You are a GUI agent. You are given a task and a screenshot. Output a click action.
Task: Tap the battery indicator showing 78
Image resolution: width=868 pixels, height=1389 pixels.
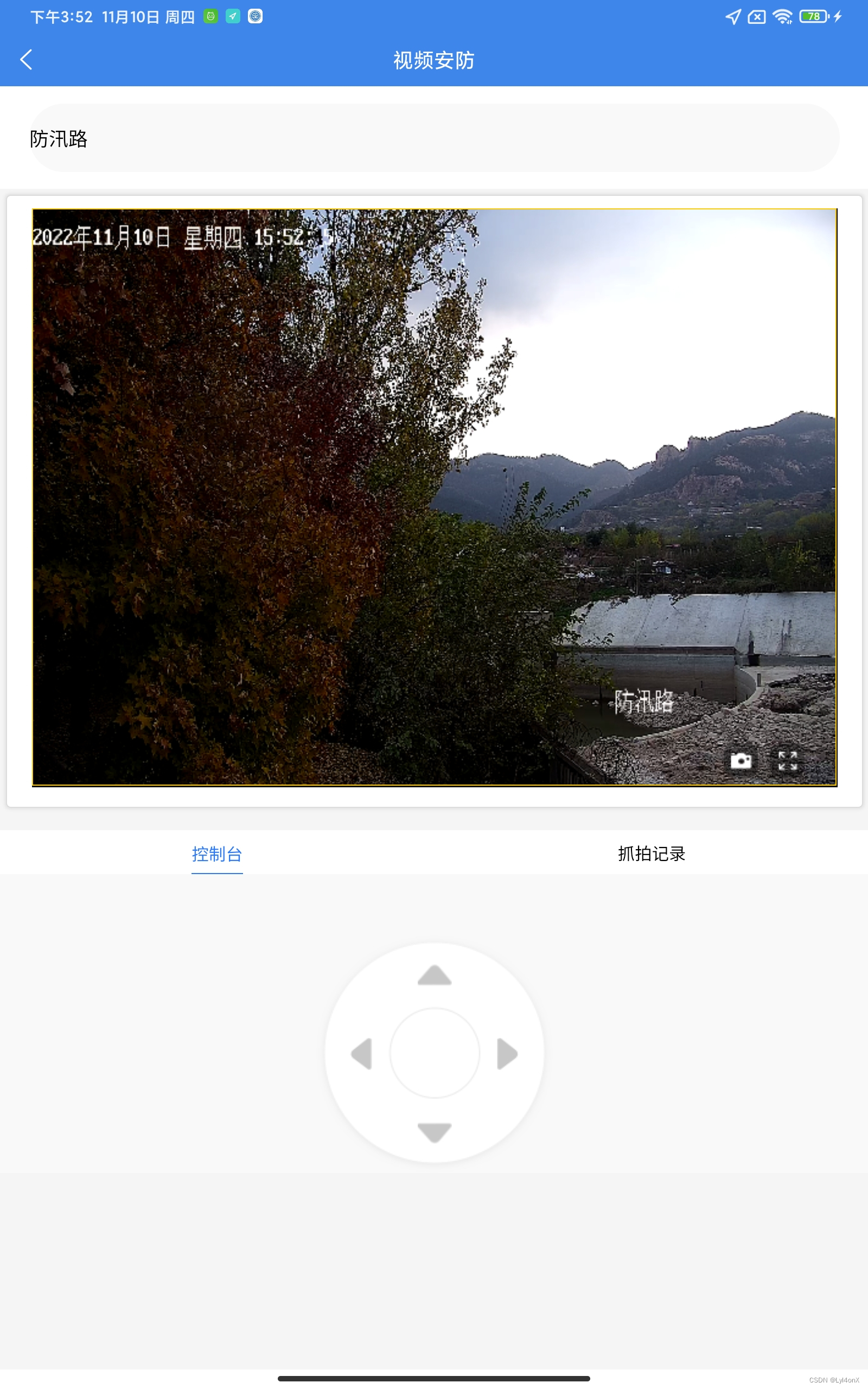[813, 17]
